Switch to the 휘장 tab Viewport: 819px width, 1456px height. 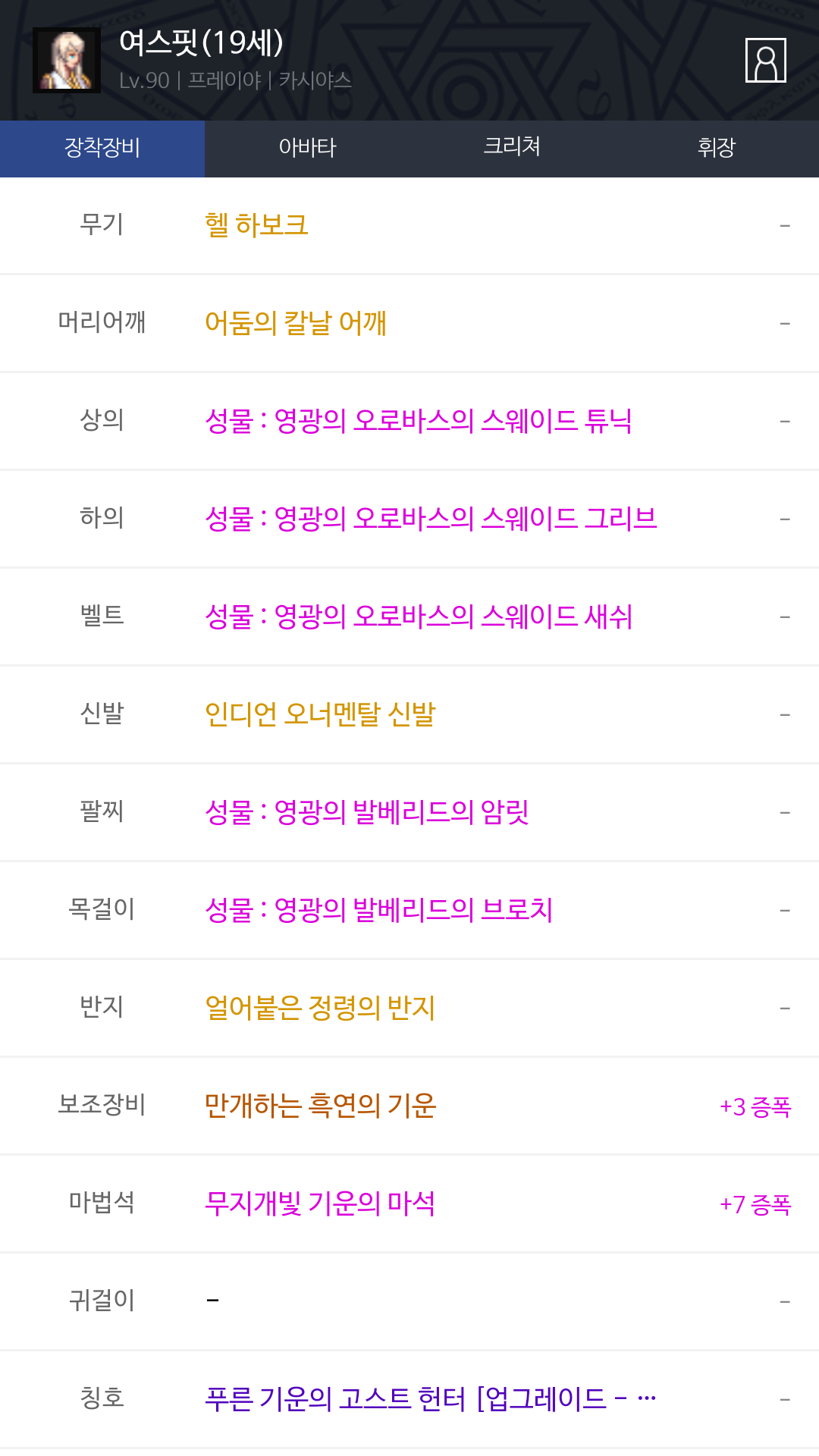pyautogui.click(x=717, y=149)
